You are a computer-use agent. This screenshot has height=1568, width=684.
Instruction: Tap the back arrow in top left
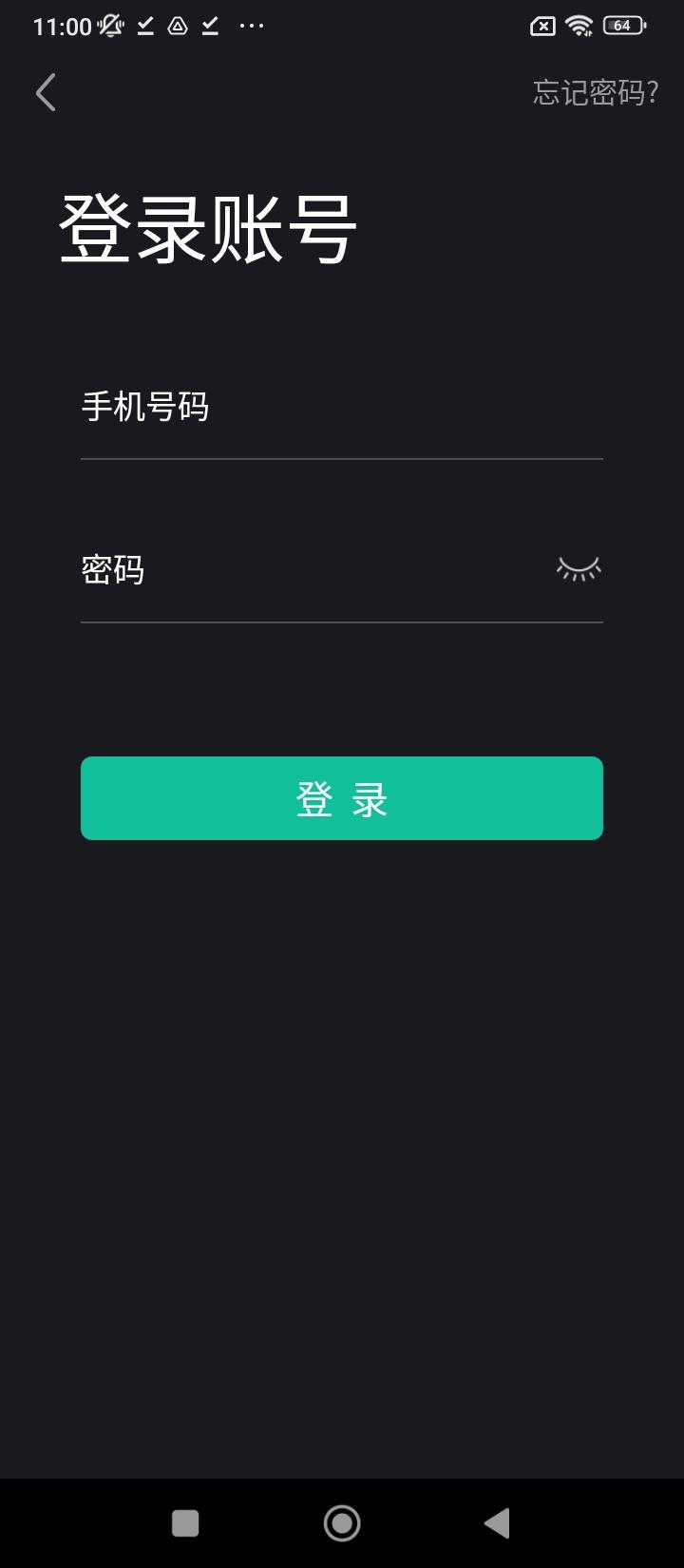click(x=45, y=92)
